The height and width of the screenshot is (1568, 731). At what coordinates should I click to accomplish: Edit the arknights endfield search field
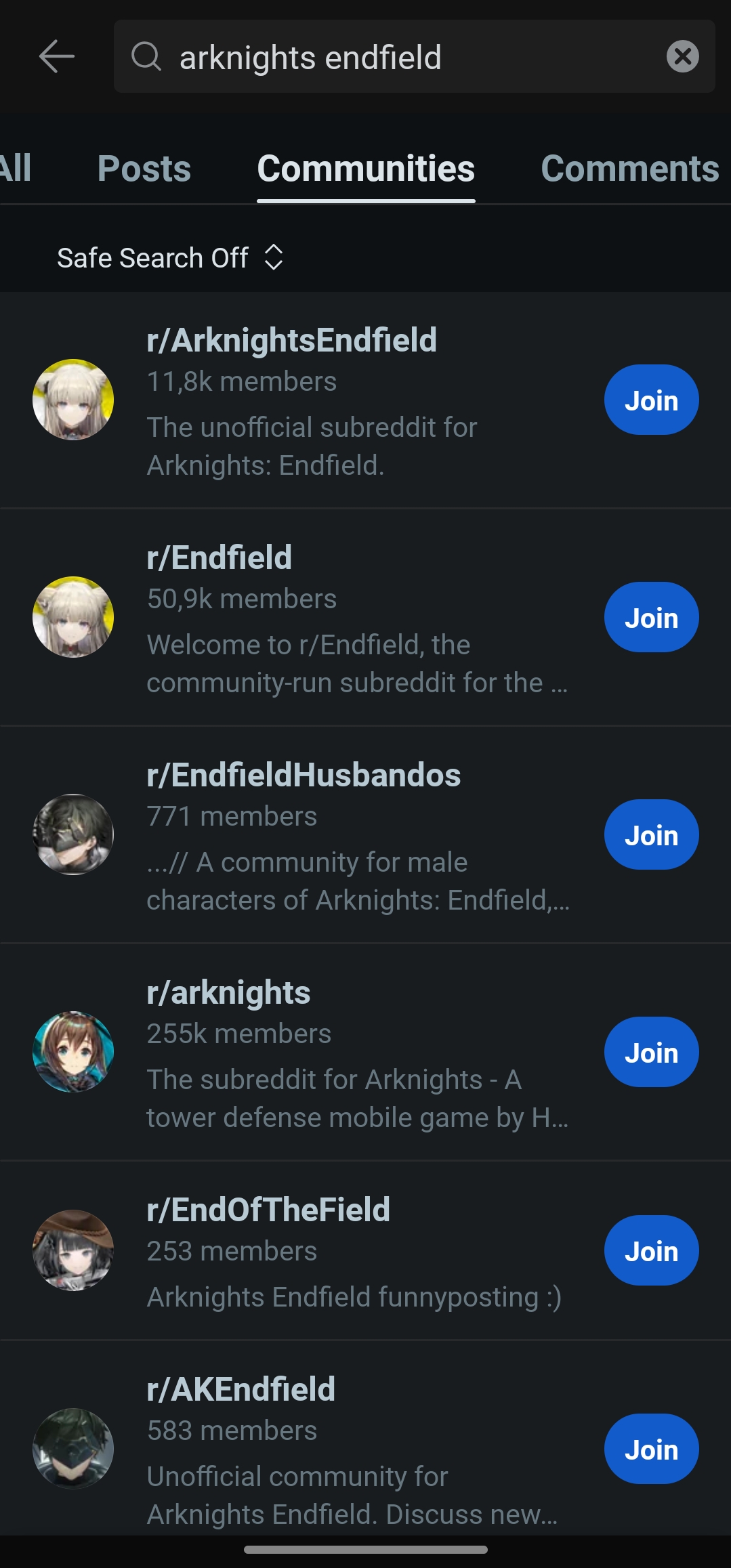point(406,57)
